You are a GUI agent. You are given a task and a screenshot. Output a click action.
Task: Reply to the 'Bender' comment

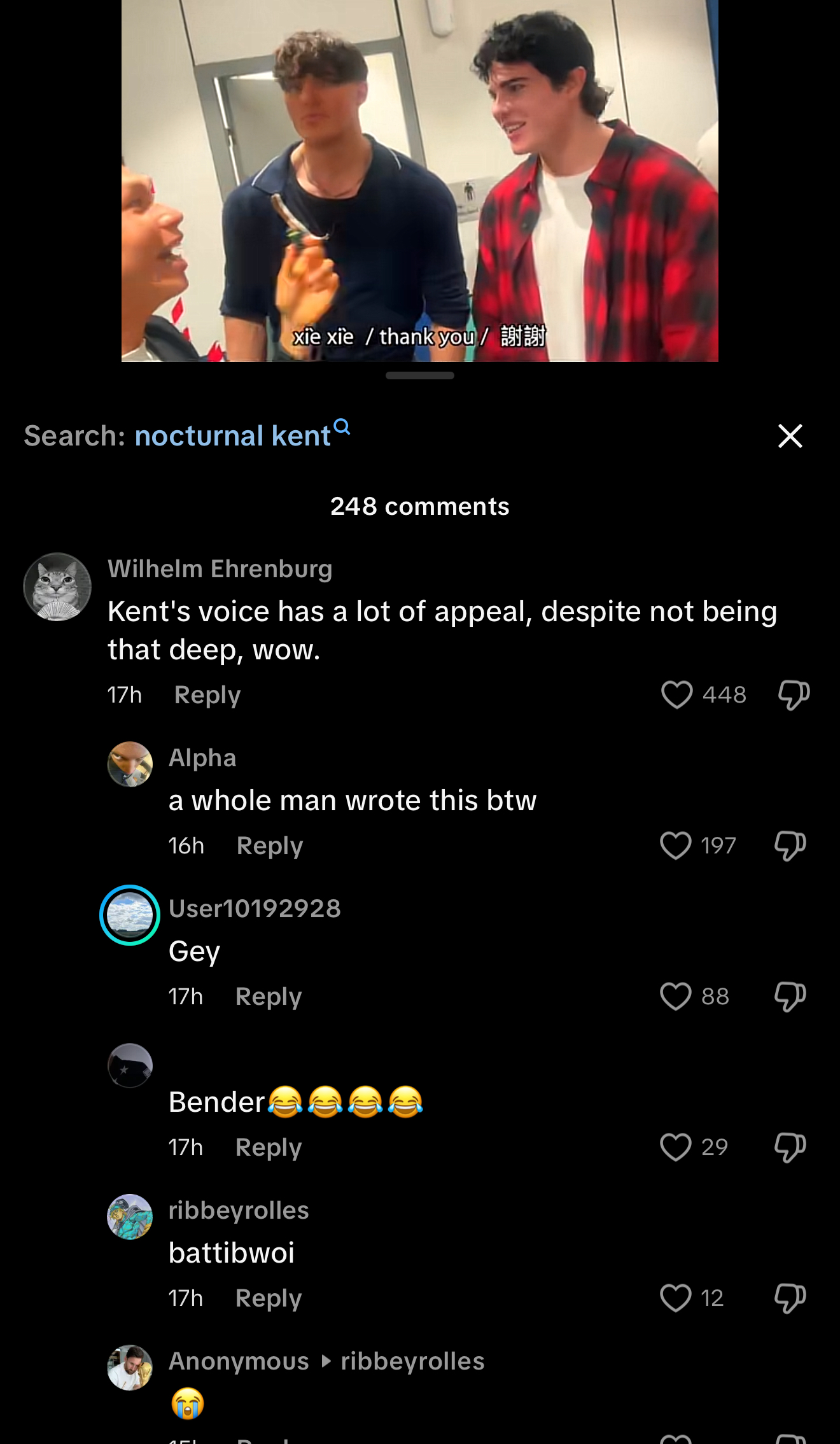click(x=268, y=1147)
